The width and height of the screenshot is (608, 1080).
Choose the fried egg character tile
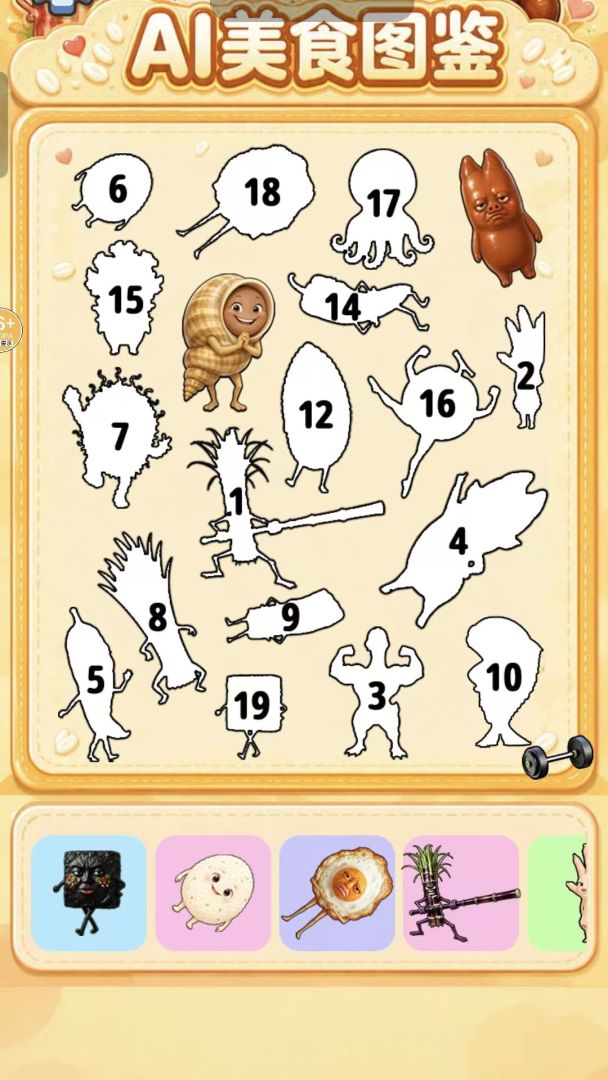[337, 893]
